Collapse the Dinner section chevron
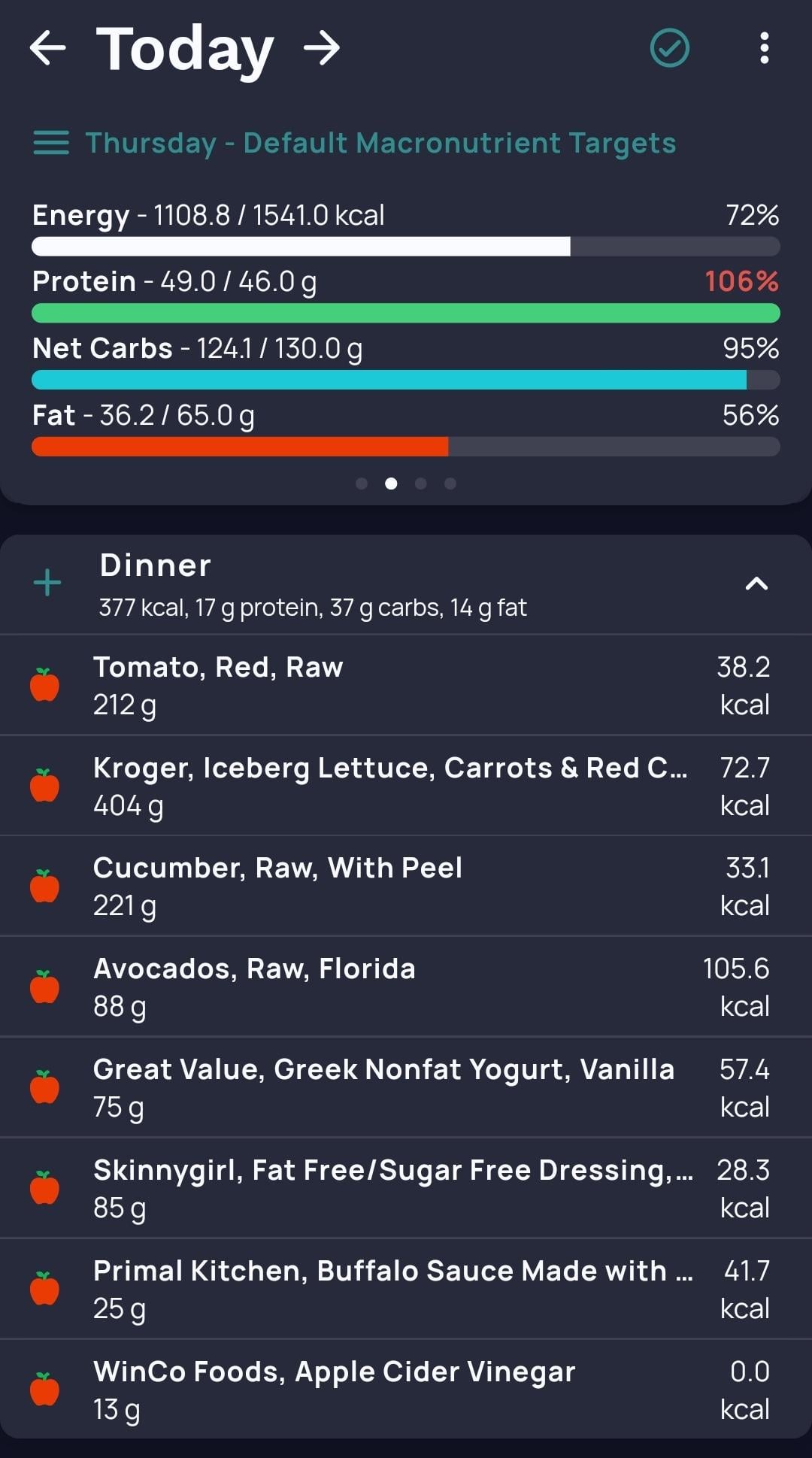Viewport: 812px width, 1458px height. tap(756, 584)
